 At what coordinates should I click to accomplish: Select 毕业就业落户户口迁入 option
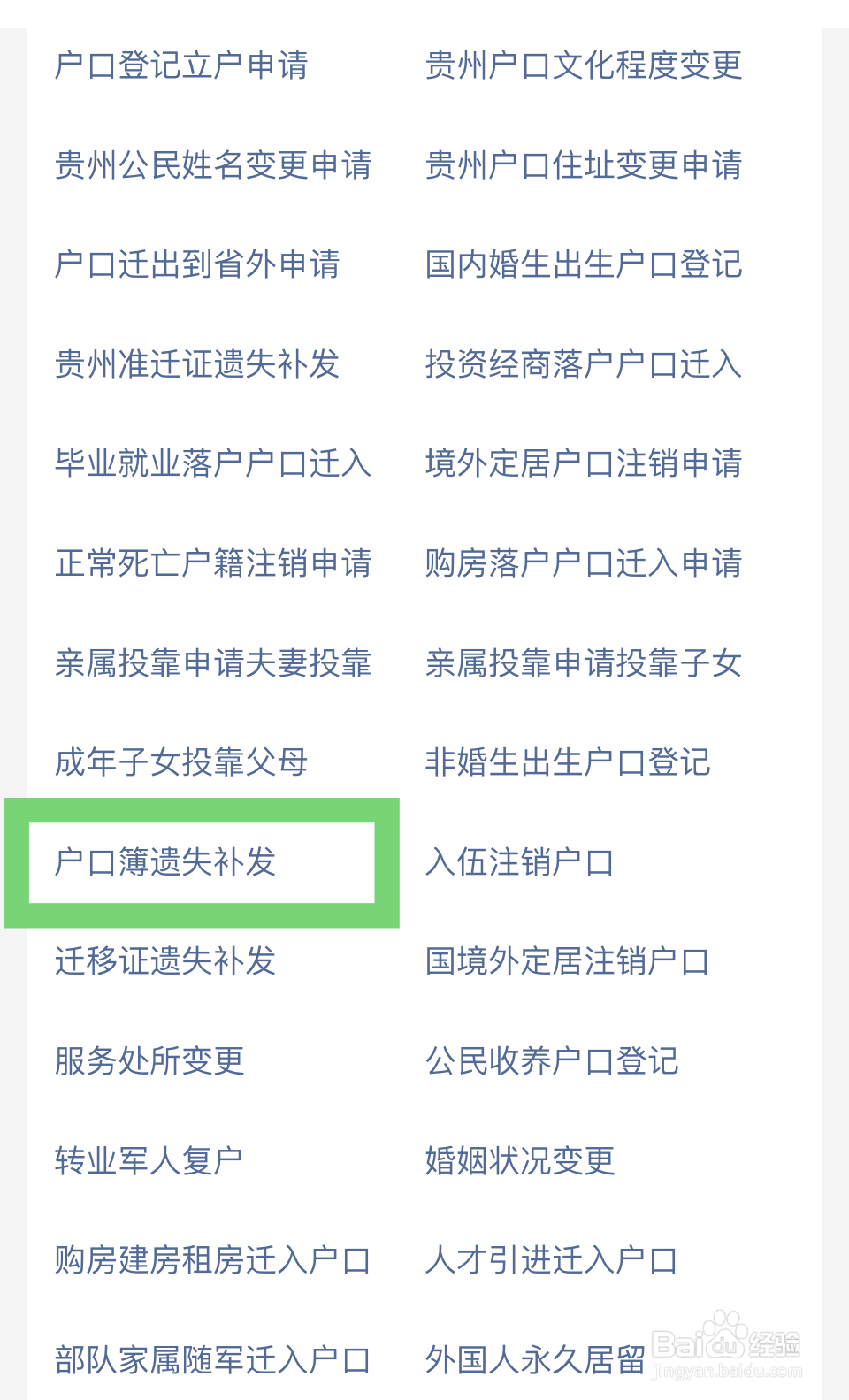tap(212, 464)
